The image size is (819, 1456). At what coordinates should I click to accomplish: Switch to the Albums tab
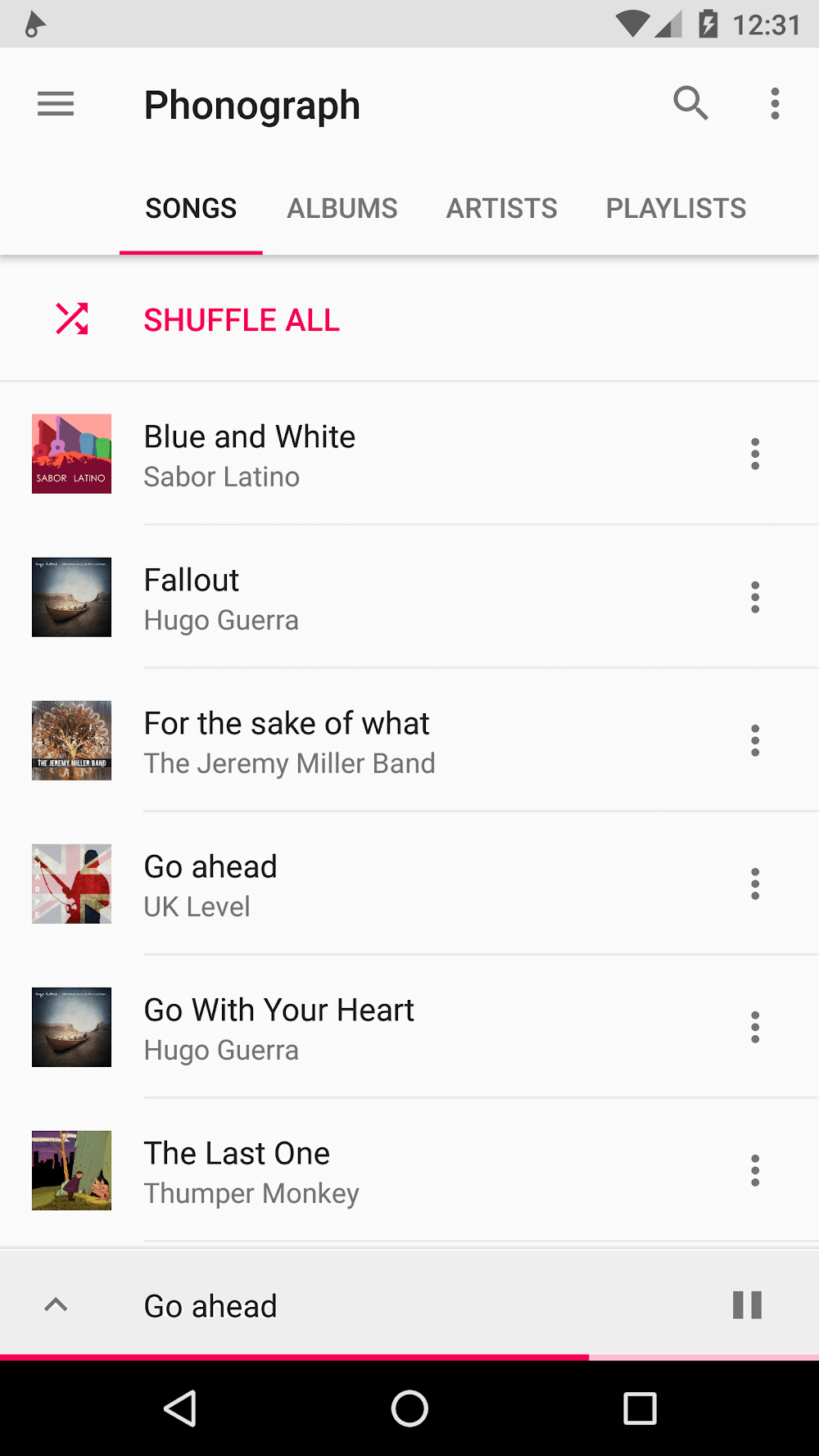(x=342, y=209)
